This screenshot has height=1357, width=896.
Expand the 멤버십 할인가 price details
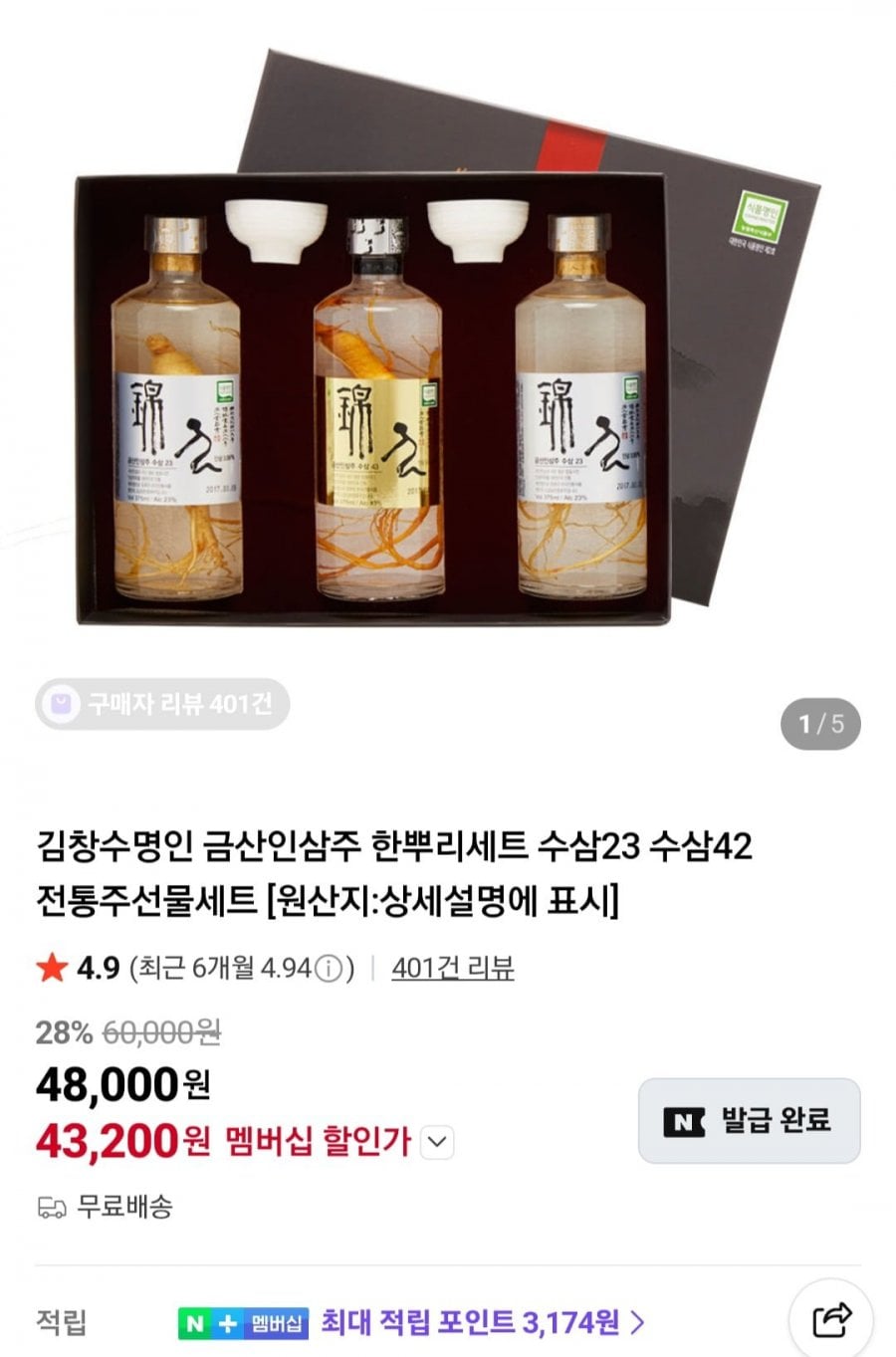coord(437,1142)
